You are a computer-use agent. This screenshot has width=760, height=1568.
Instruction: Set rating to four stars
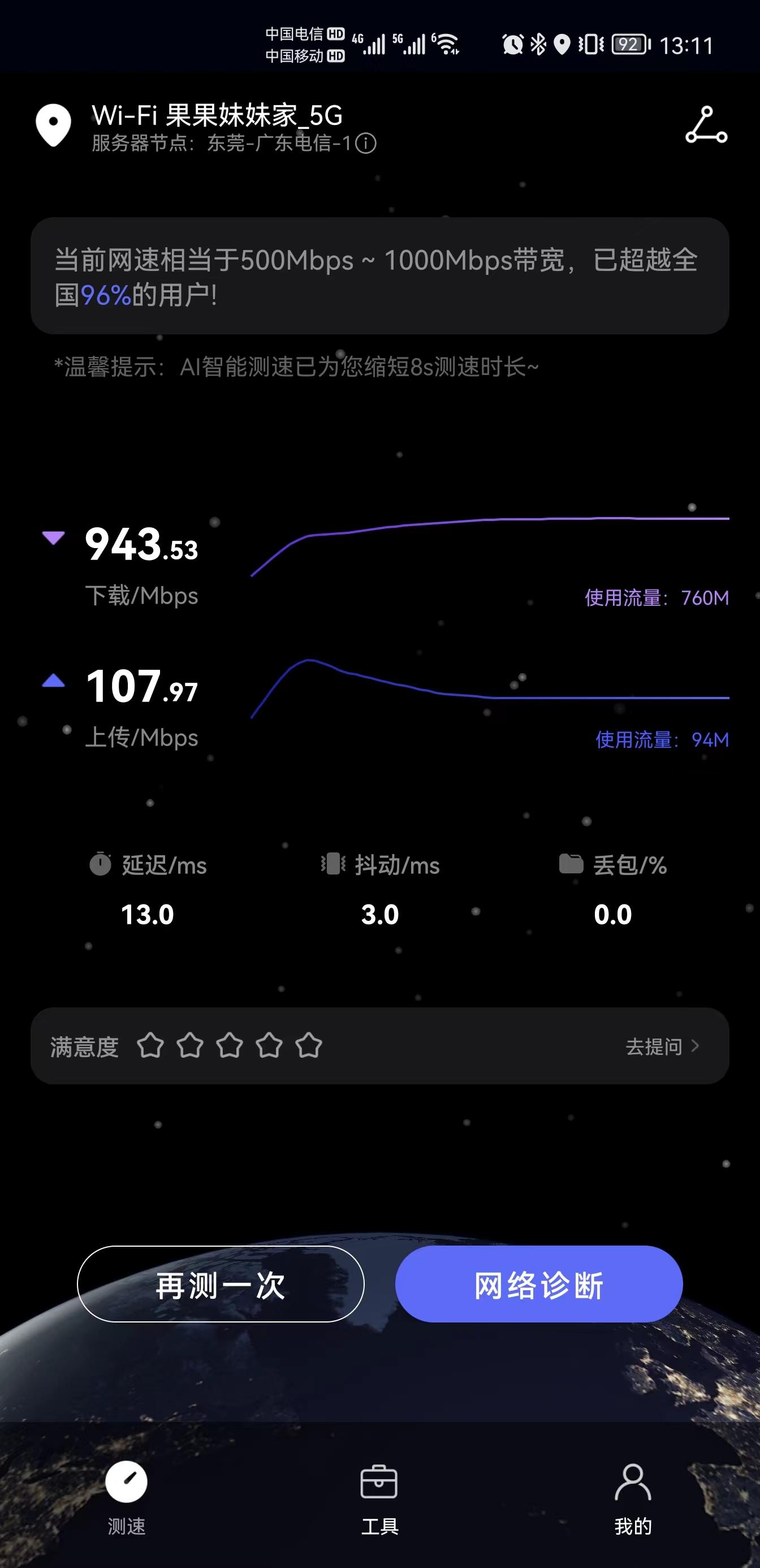click(270, 1046)
